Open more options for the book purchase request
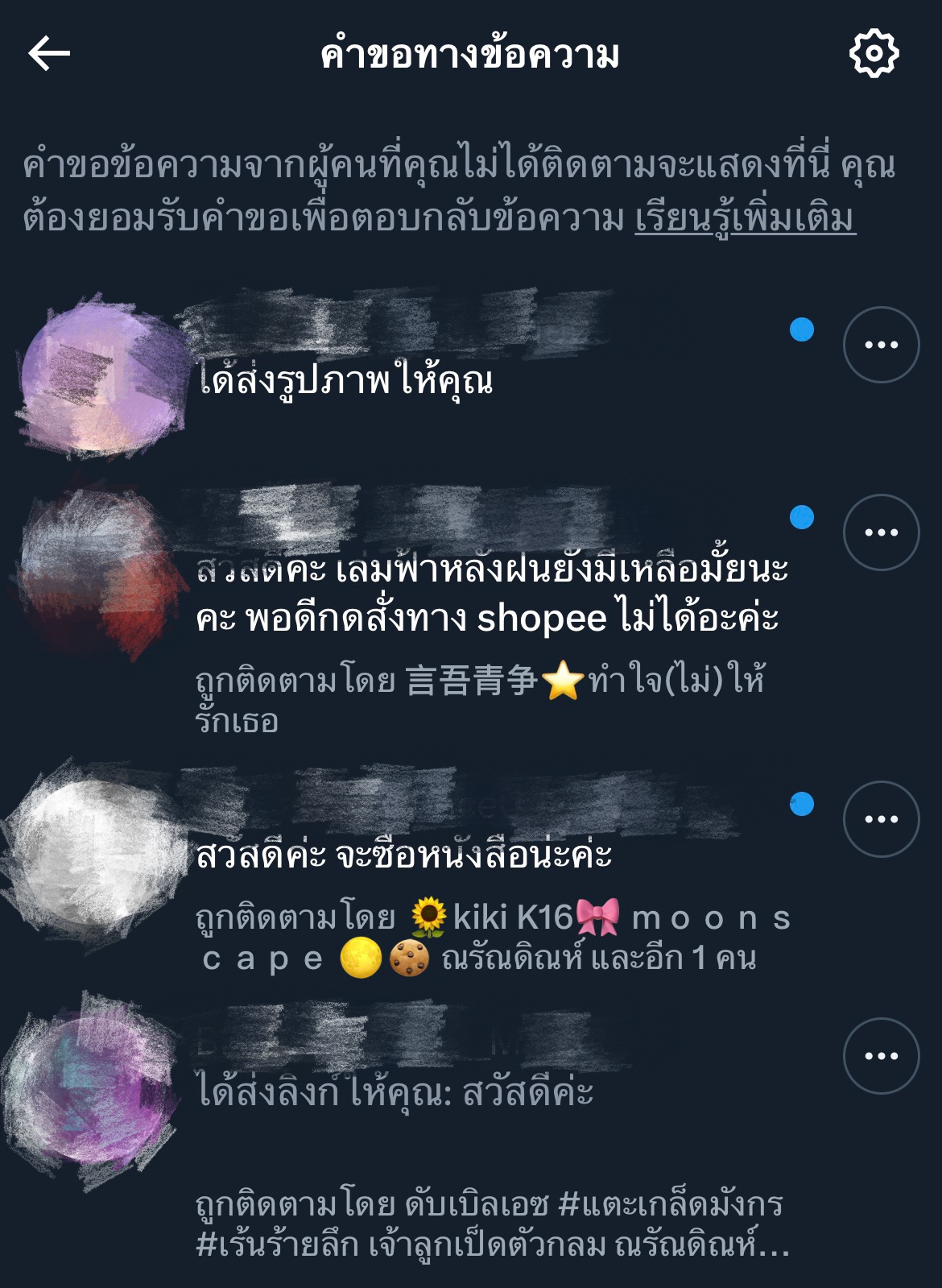The image size is (942, 1288). click(881, 819)
